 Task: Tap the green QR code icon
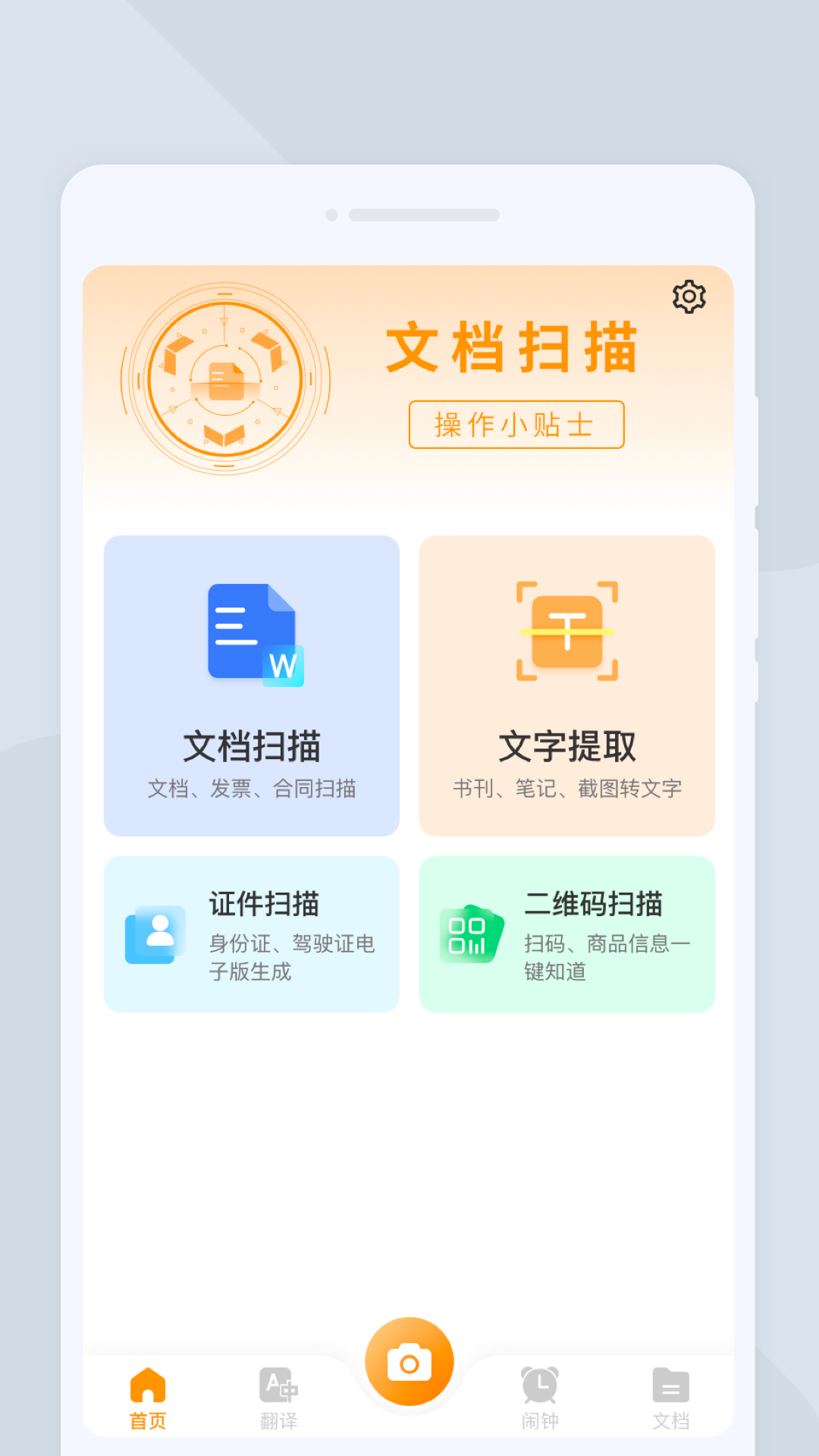[x=470, y=934]
